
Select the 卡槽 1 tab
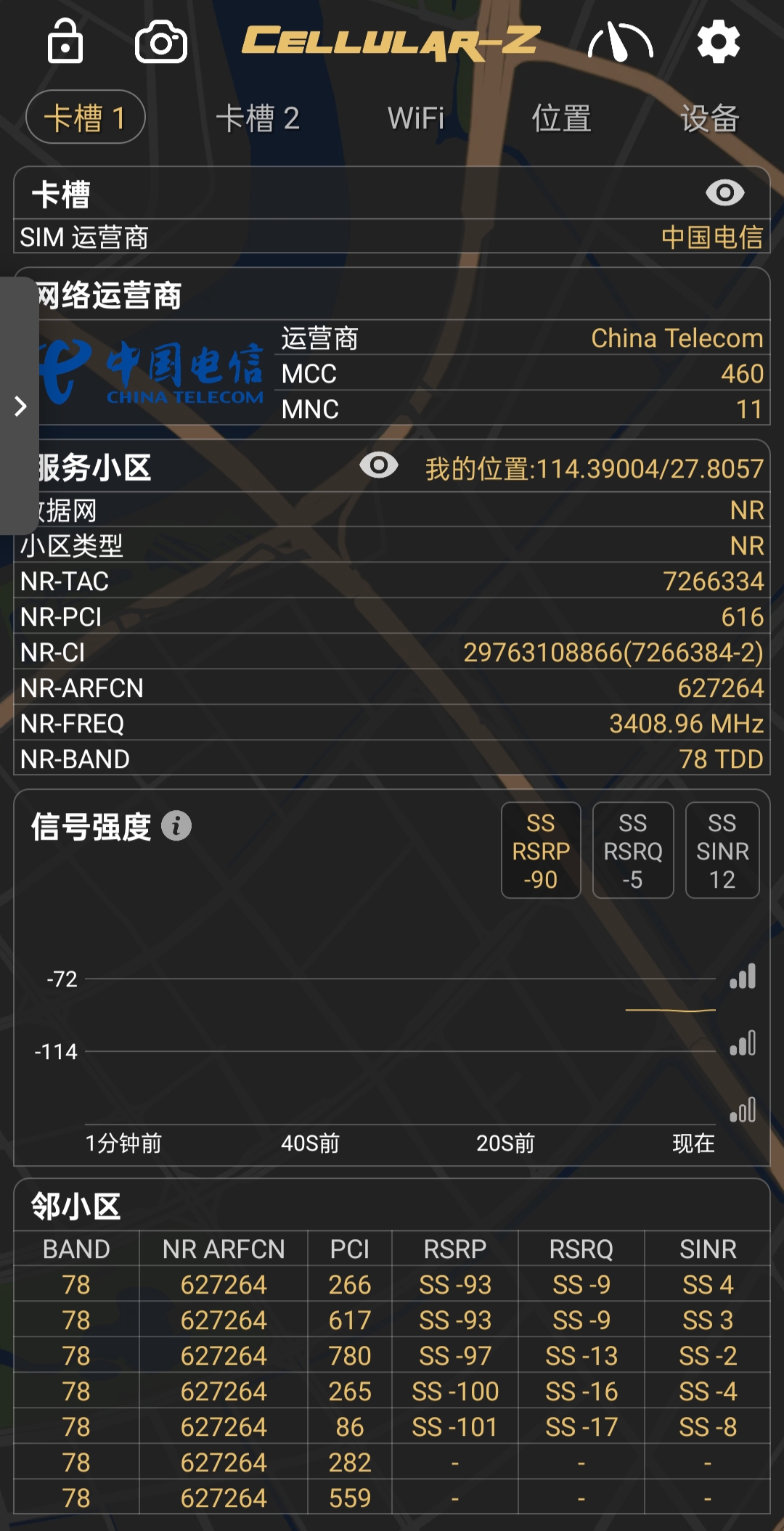86,117
